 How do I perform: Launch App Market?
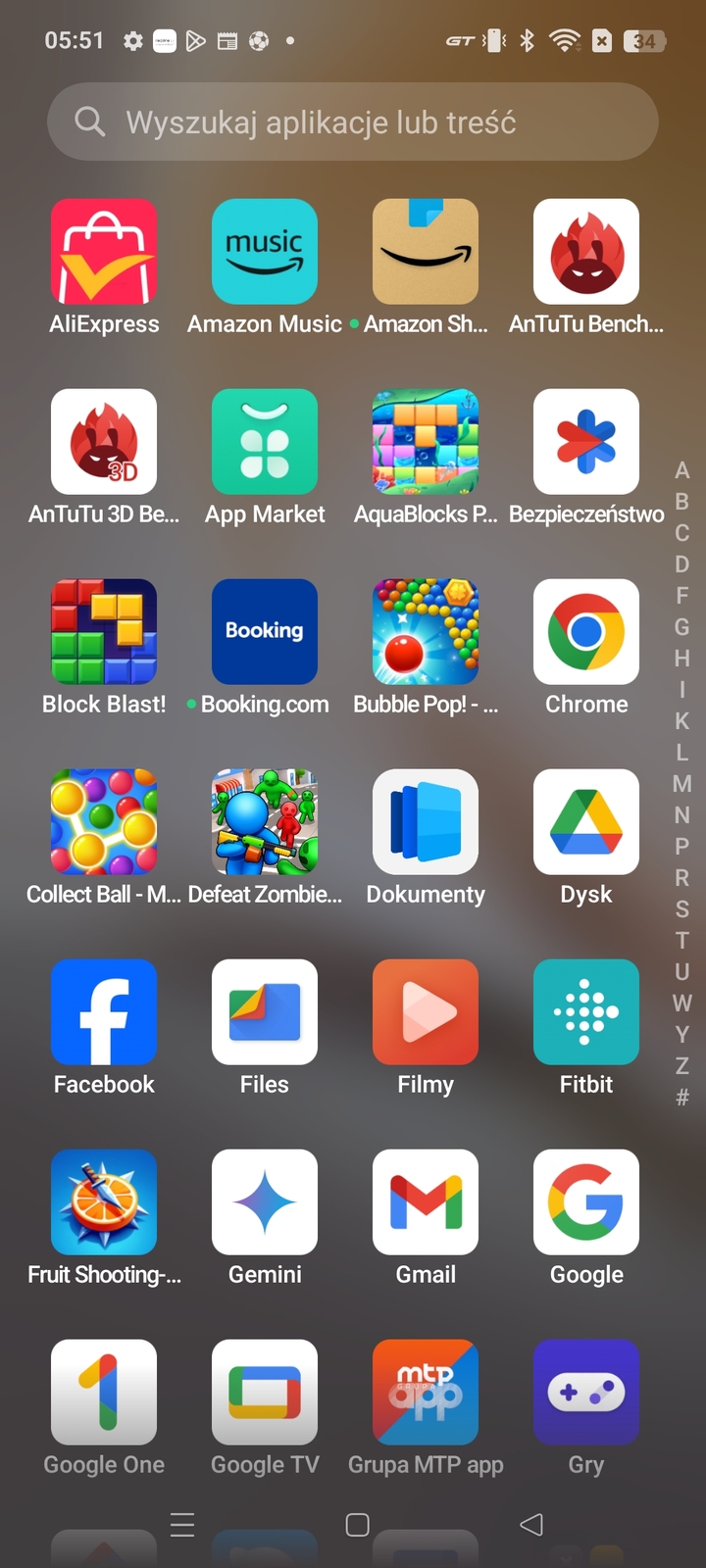tap(265, 442)
